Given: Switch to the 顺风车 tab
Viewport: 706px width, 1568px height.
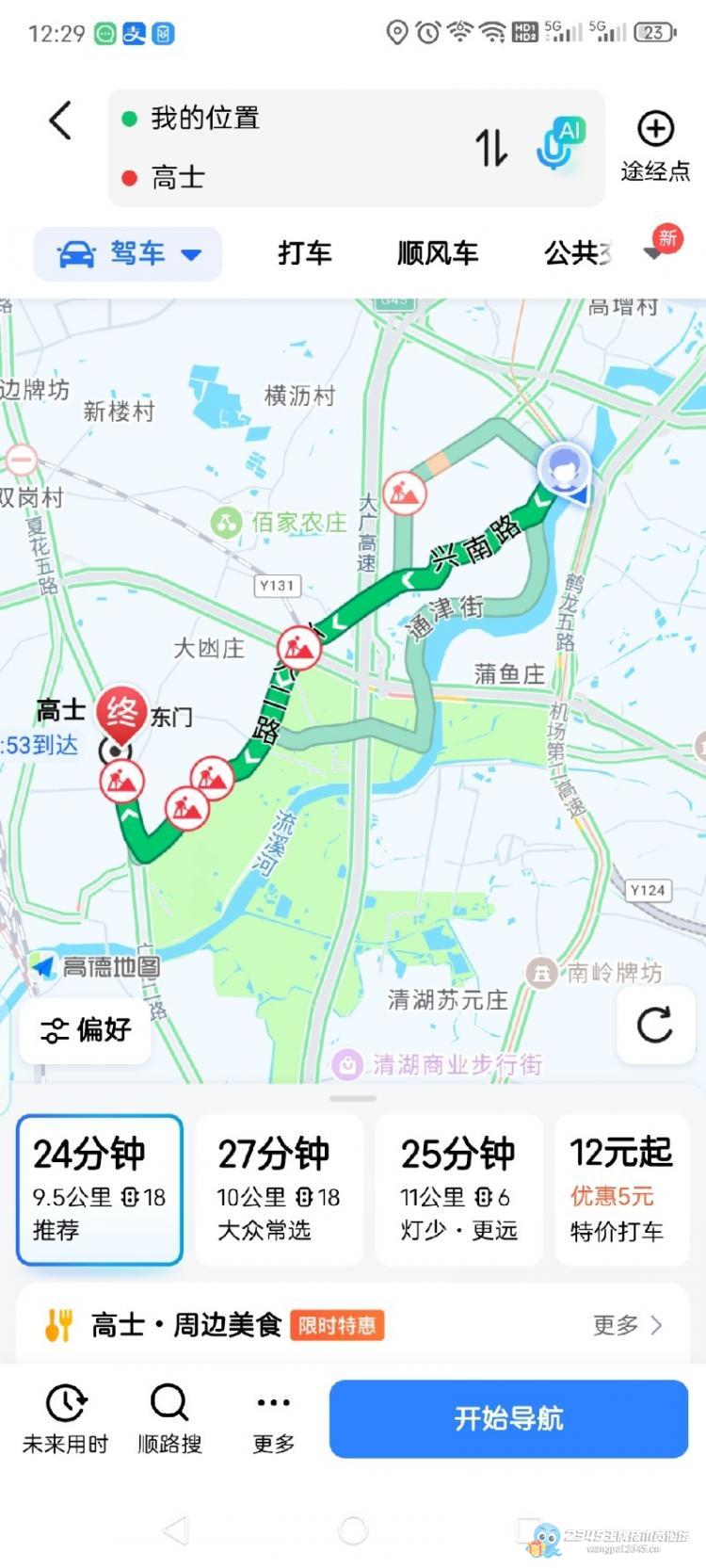Looking at the screenshot, I should (438, 253).
